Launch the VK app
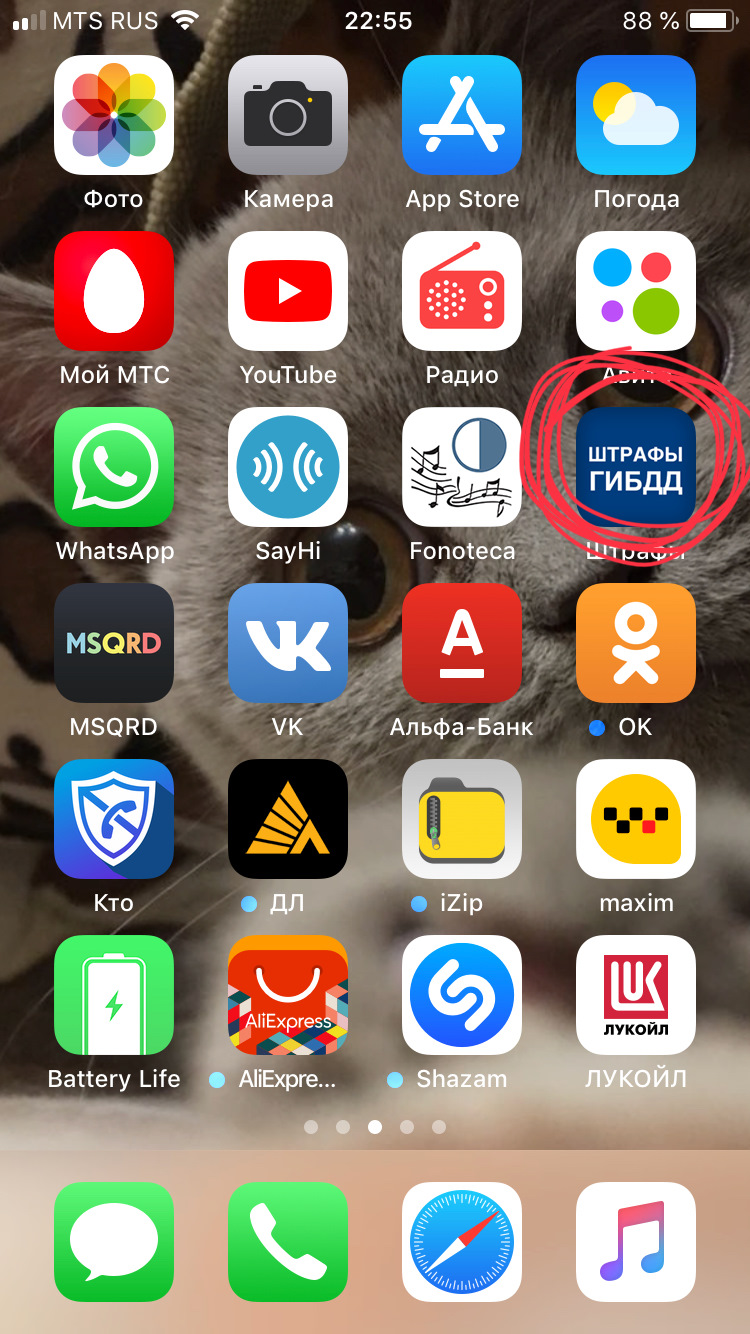This screenshot has width=750, height=1334. (x=288, y=643)
